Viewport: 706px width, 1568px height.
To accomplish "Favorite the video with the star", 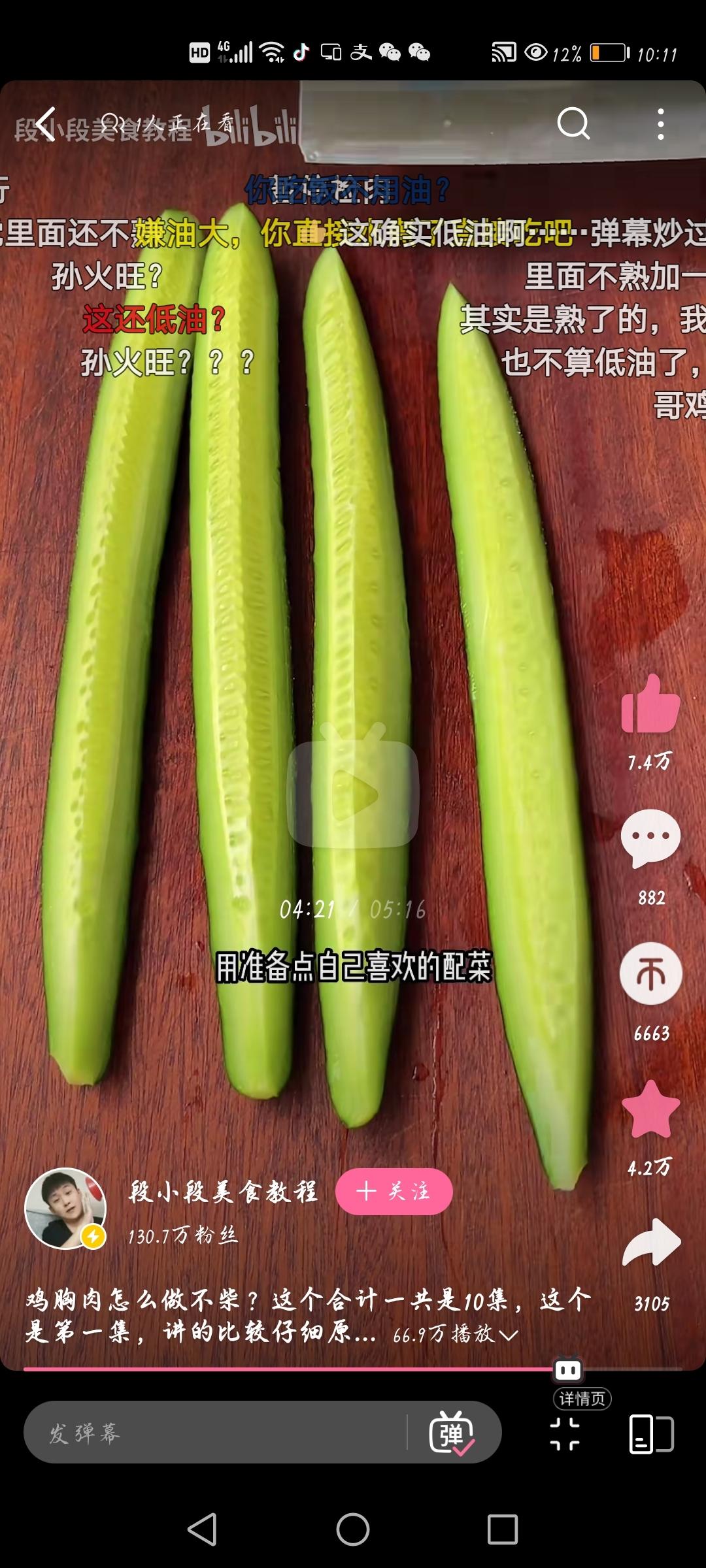I will tap(651, 1109).
